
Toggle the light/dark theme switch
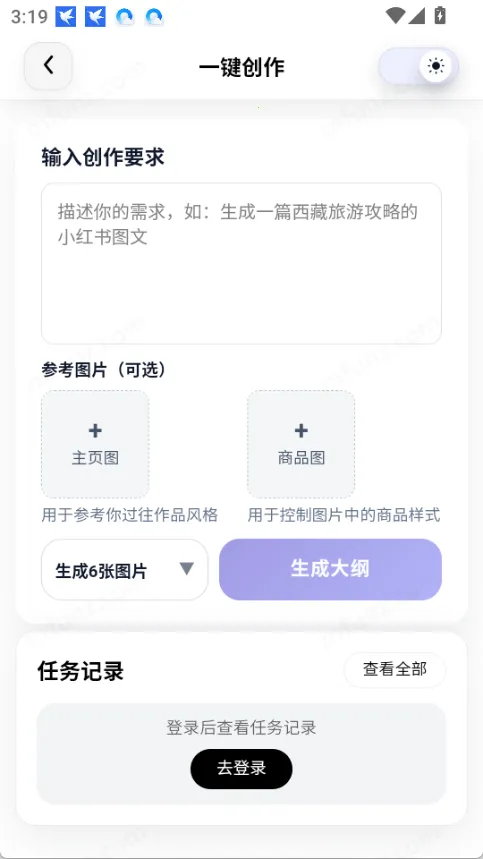pos(418,66)
